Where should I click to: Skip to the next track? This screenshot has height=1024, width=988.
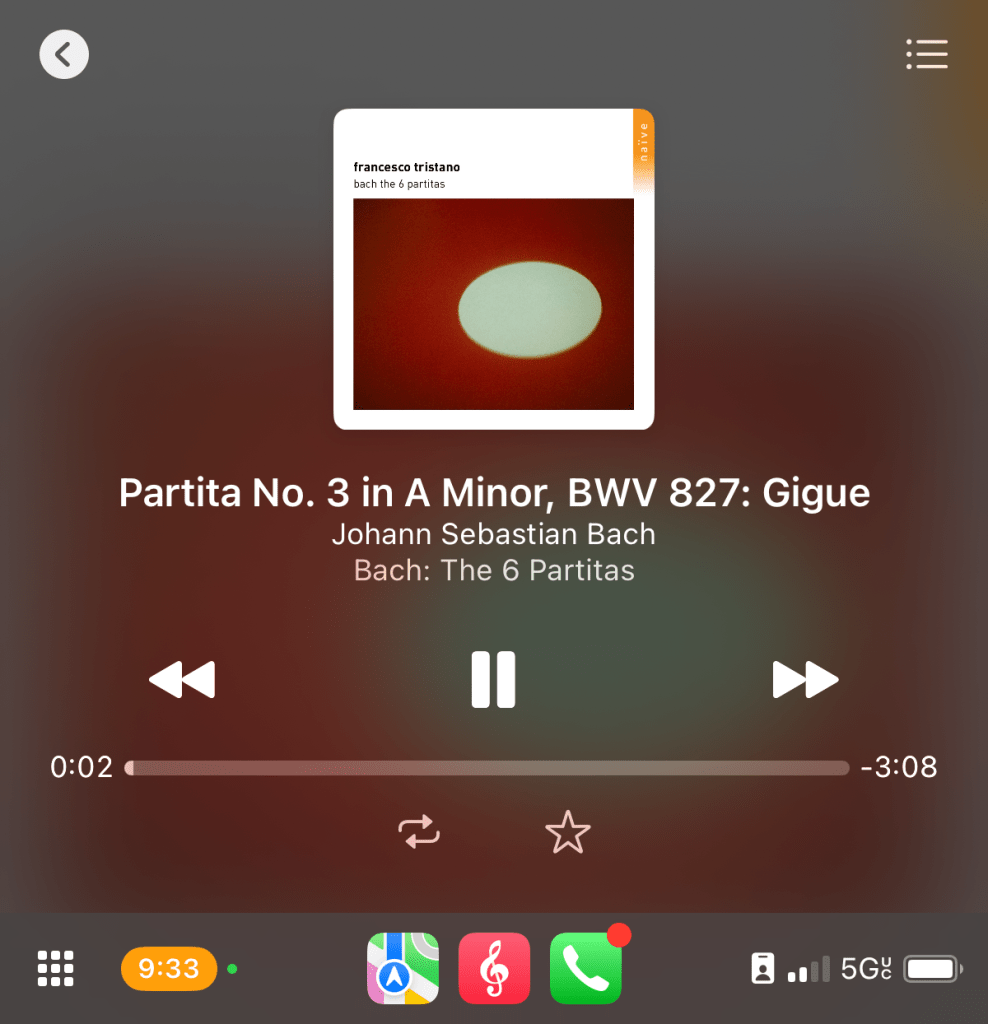coord(805,680)
